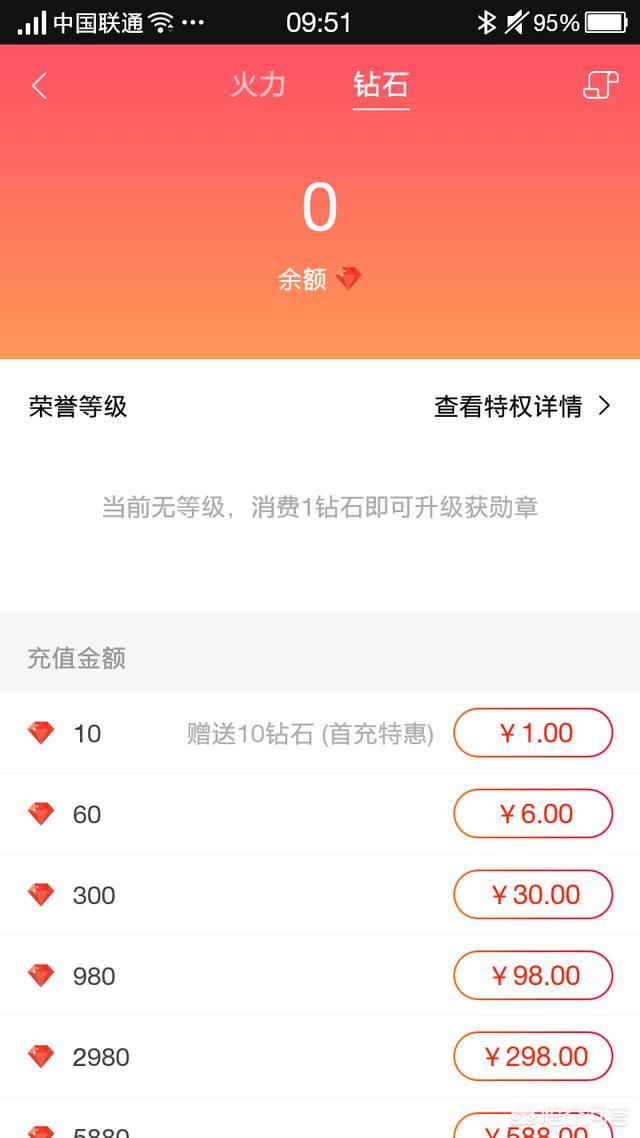Screen dimensions: 640x1138
Task: Select the ¥588.00 recharge button
Action: [533, 1129]
